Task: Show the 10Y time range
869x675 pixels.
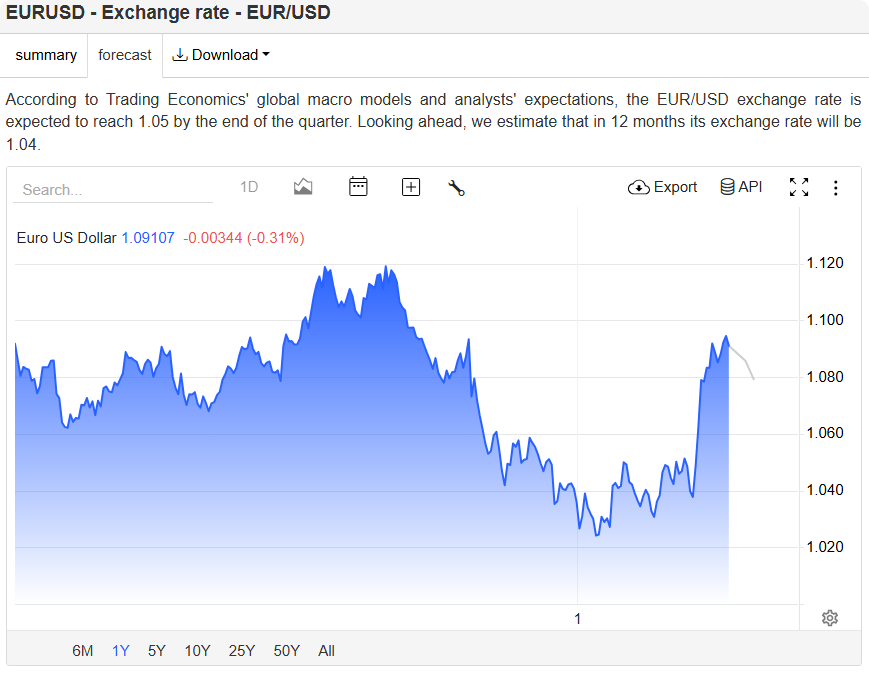Action: 197,651
